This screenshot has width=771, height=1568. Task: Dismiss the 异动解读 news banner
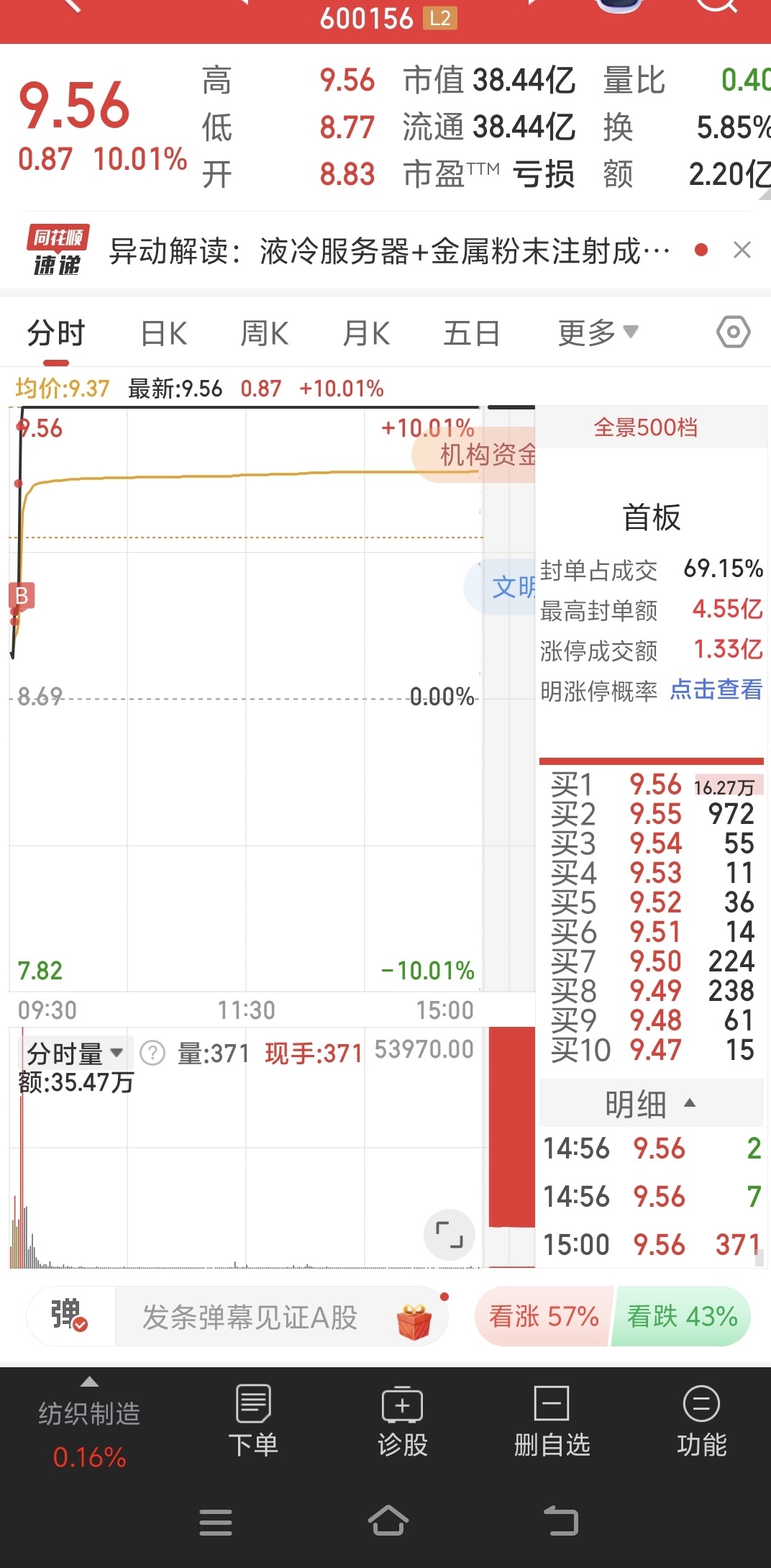tap(742, 250)
